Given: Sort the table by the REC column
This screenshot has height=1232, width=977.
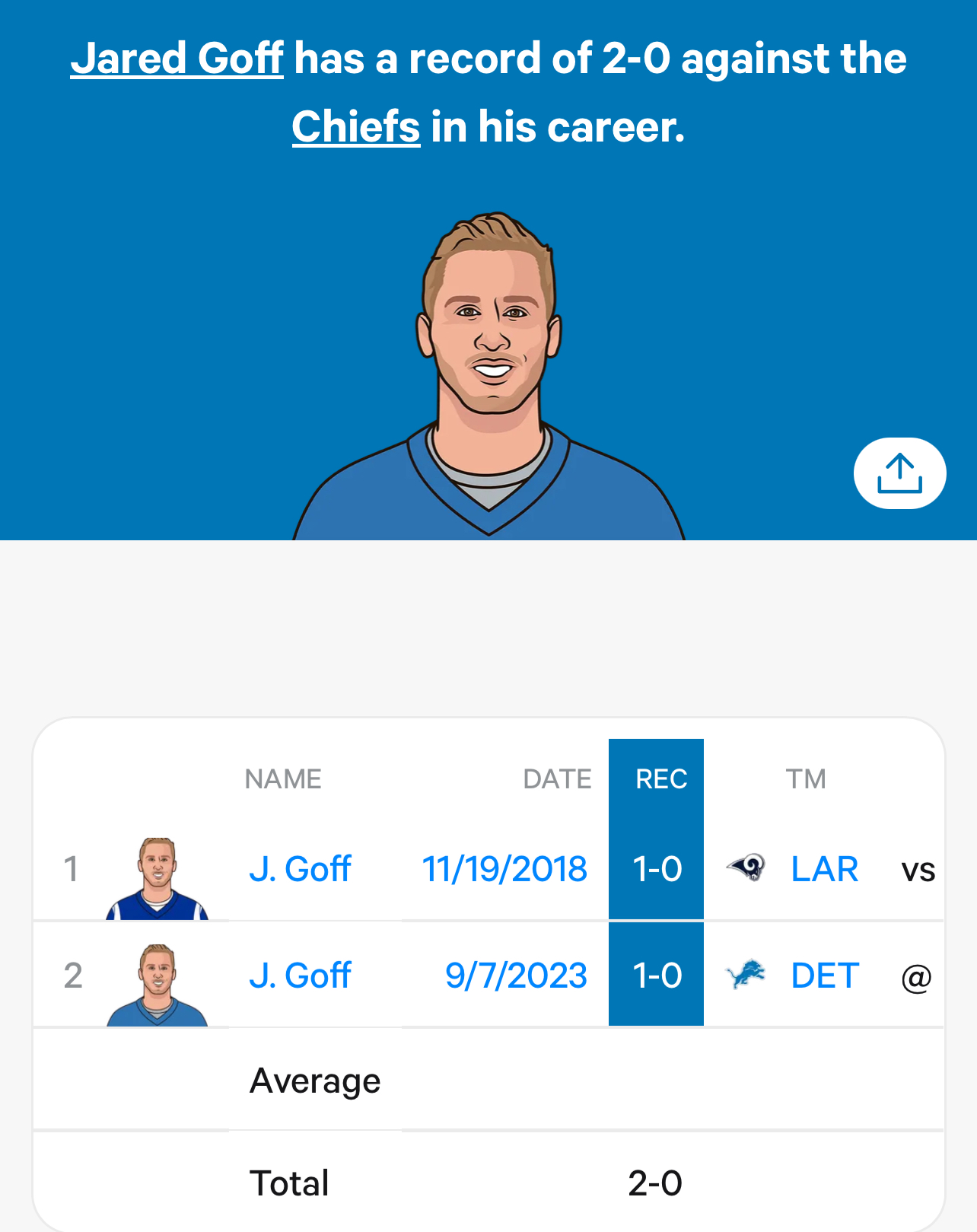Looking at the screenshot, I should (x=661, y=779).
